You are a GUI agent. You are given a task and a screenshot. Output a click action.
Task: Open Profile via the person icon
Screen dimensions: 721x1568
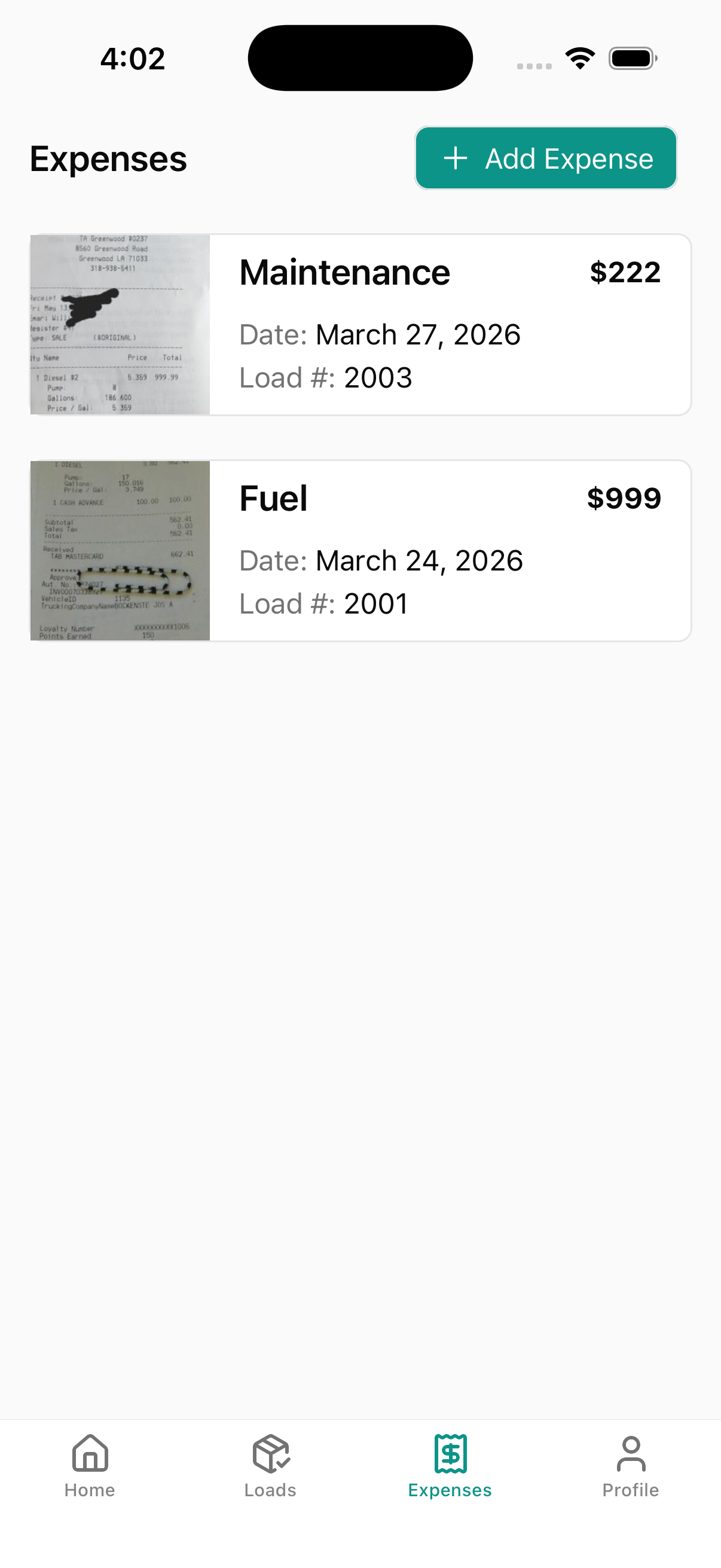pos(631,1455)
